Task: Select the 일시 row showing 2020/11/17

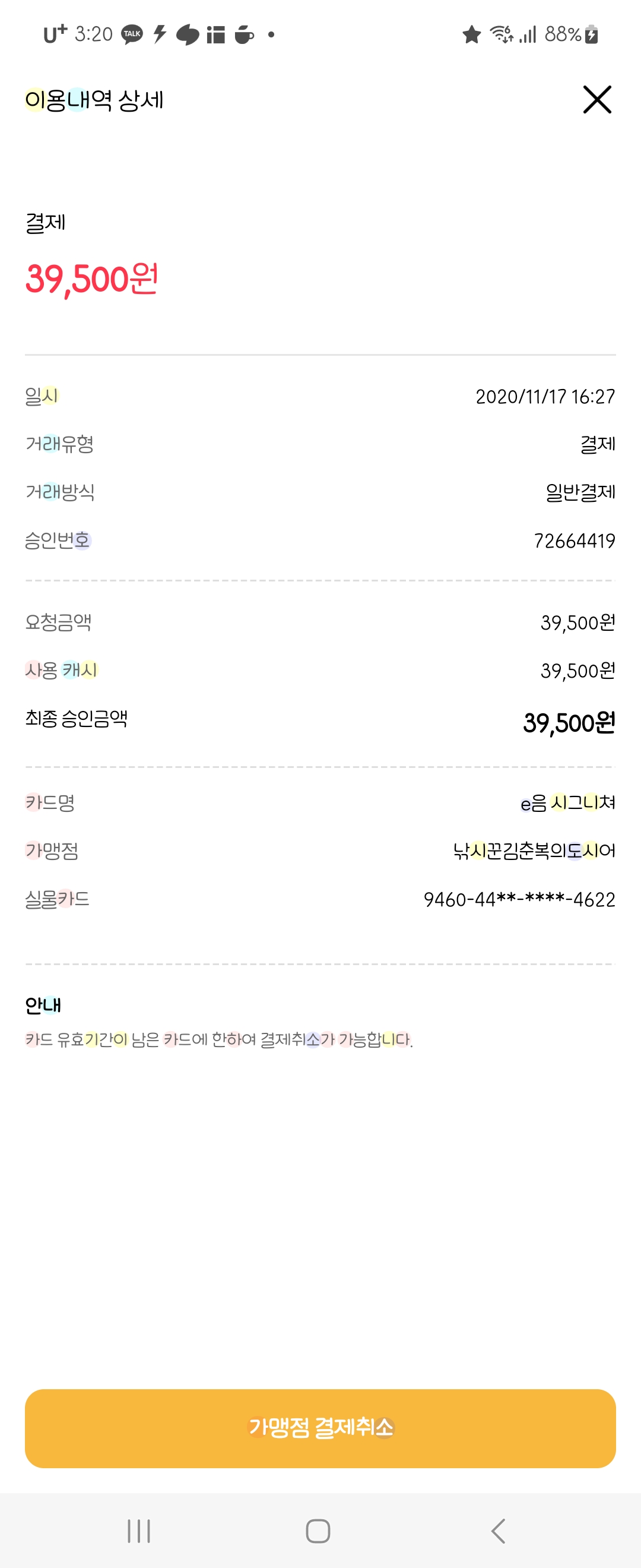Action: pyautogui.click(x=320, y=396)
